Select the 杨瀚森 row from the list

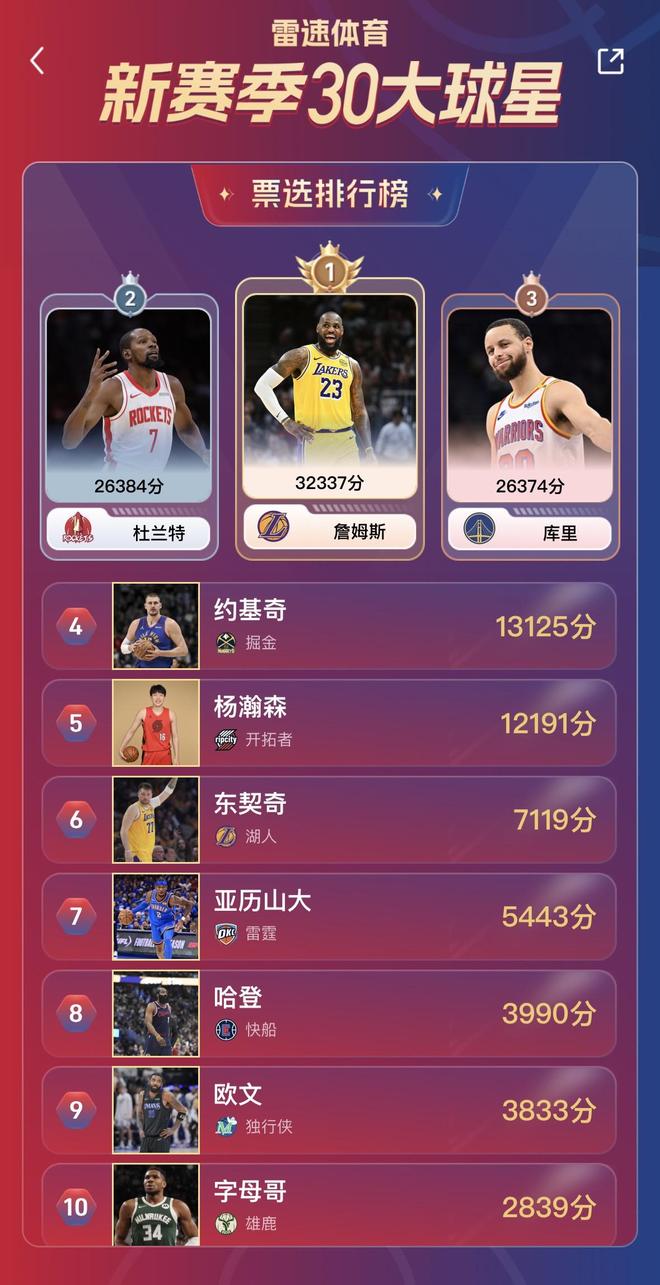(x=329, y=723)
